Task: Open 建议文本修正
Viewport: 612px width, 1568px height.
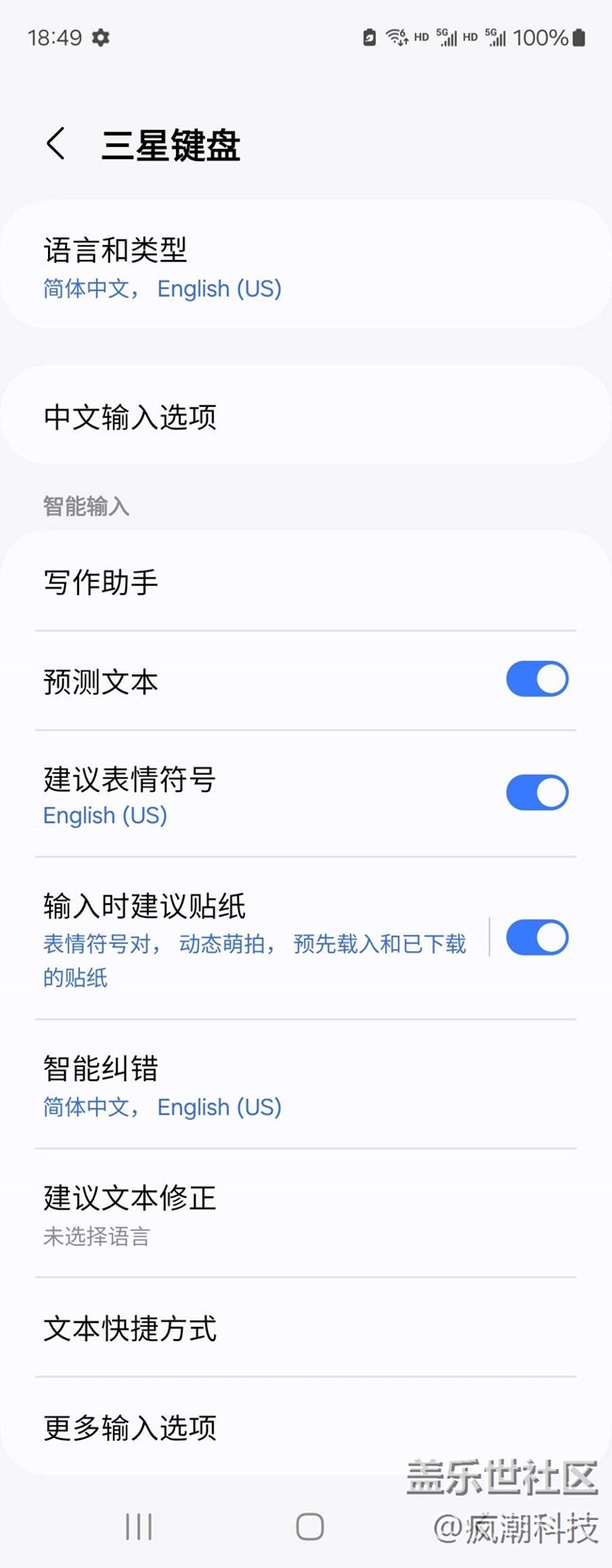Action: (306, 1214)
